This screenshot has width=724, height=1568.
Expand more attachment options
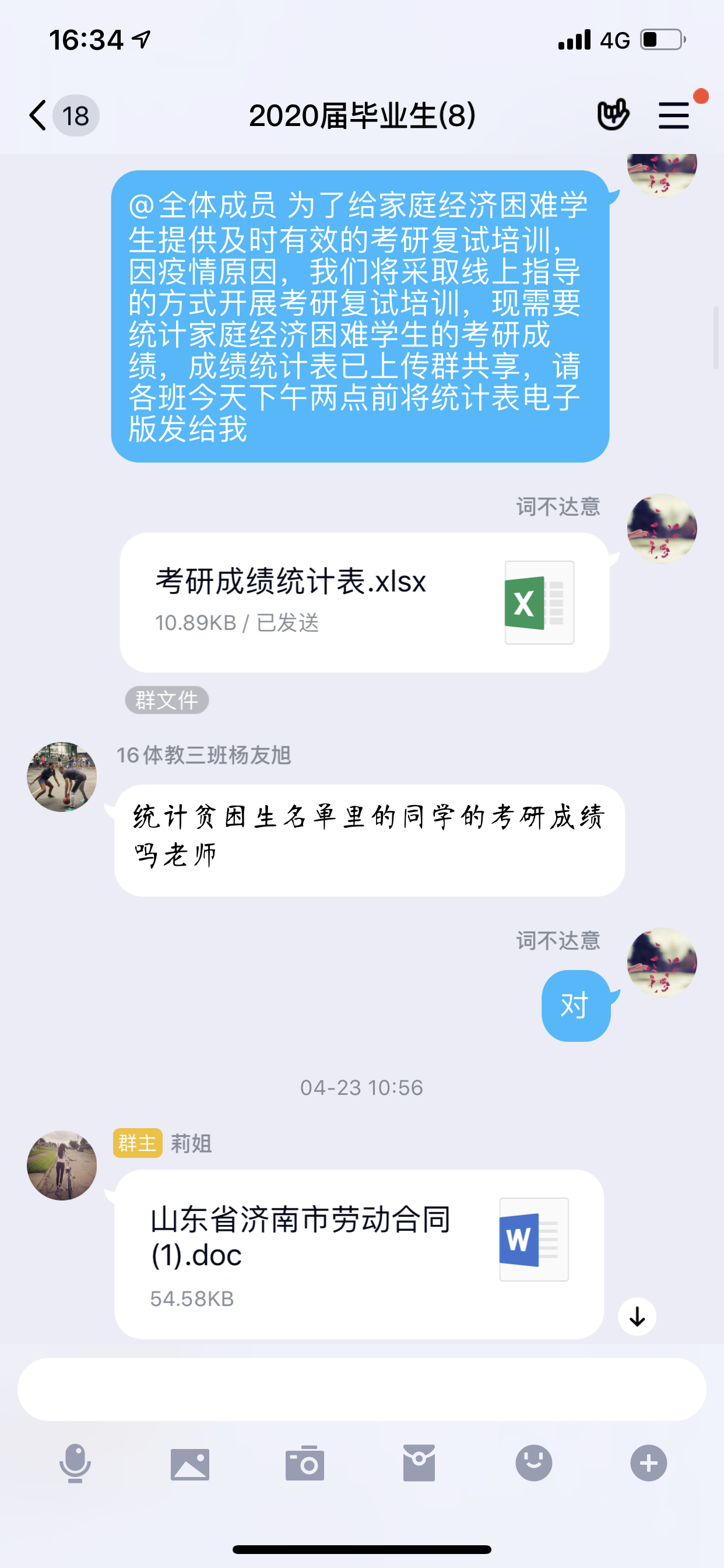[649, 1464]
